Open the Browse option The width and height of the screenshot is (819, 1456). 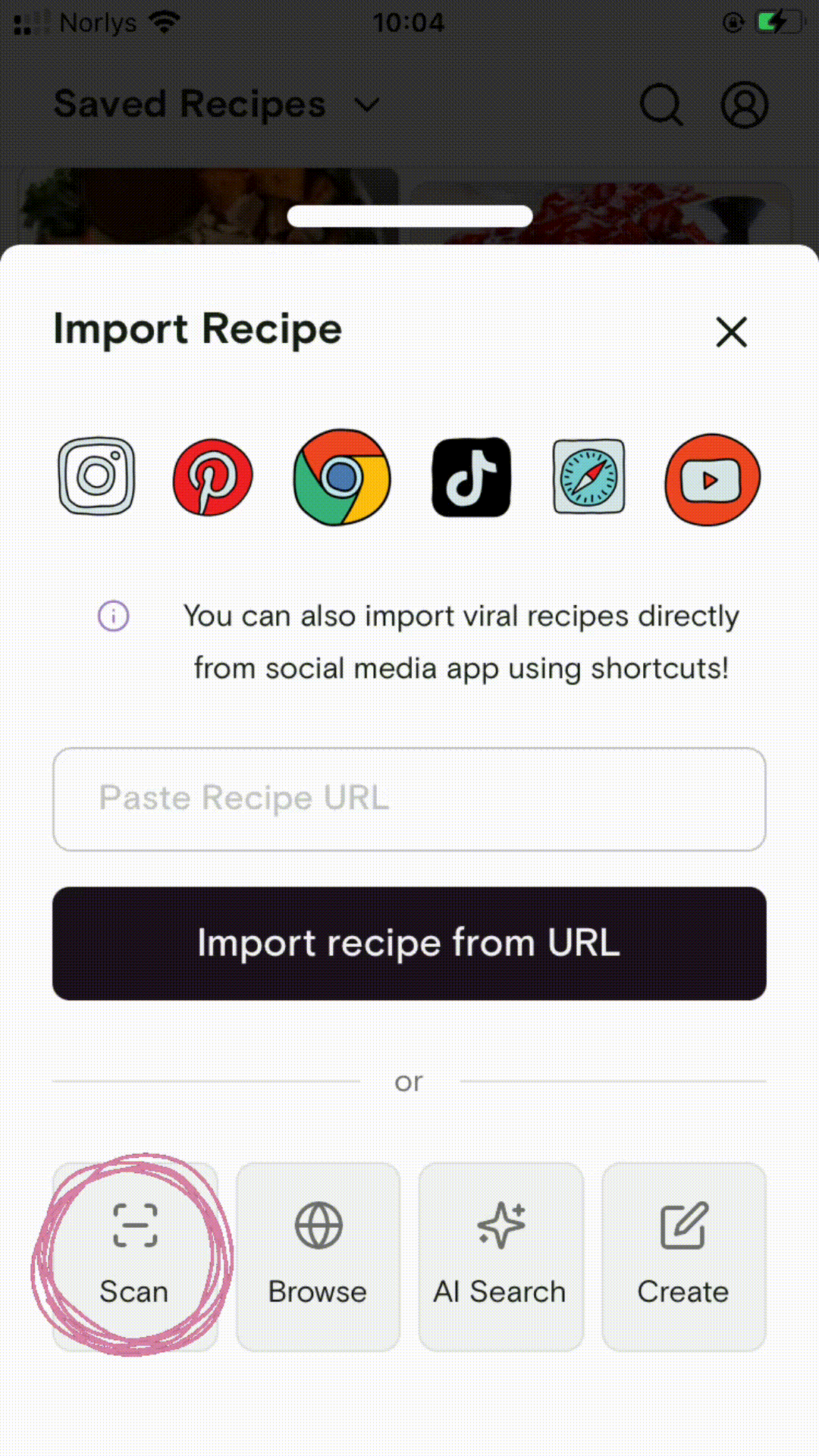(x=318, y=1257)
